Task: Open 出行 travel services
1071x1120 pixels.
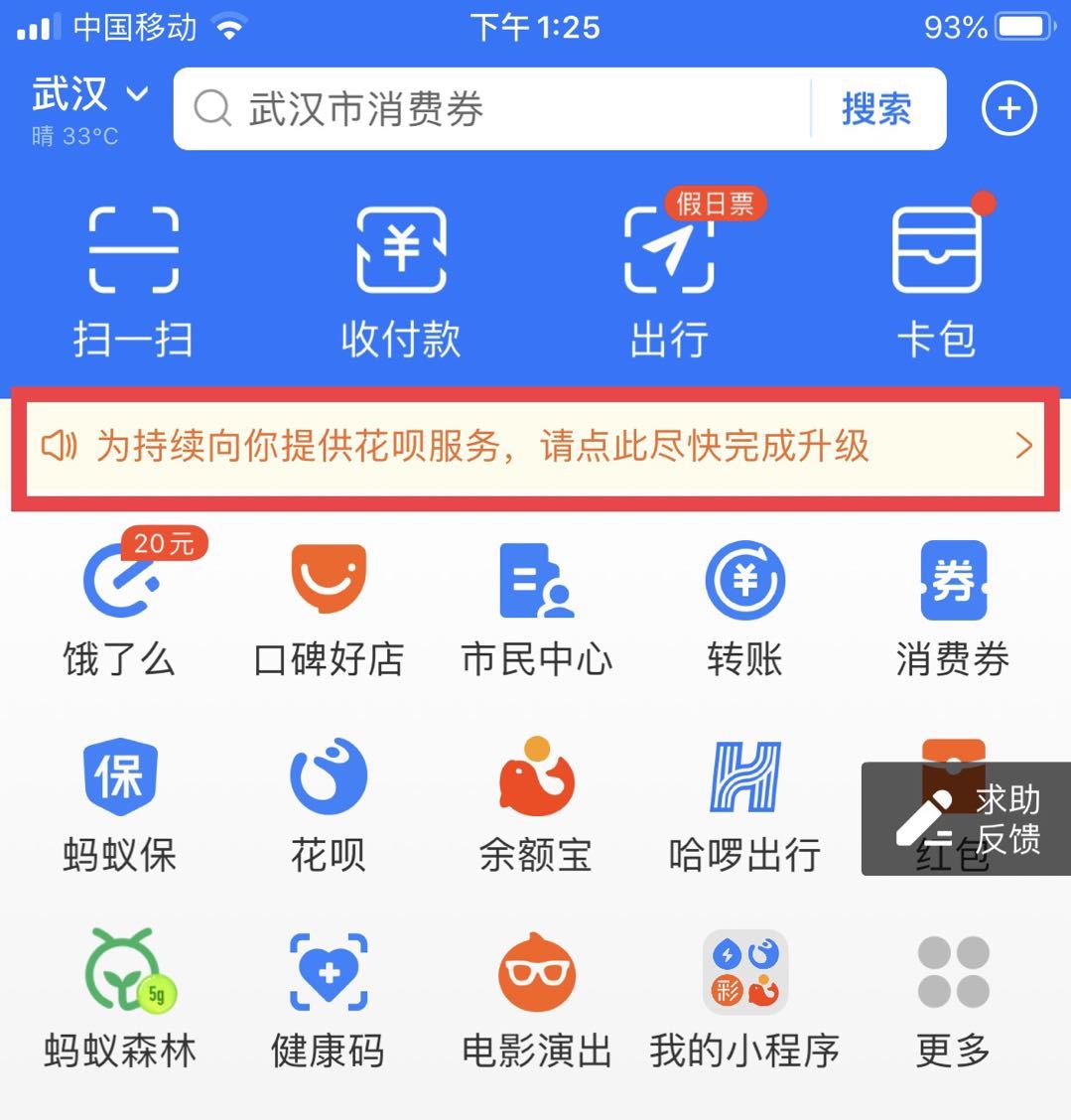Action: [x=669, y=280]
